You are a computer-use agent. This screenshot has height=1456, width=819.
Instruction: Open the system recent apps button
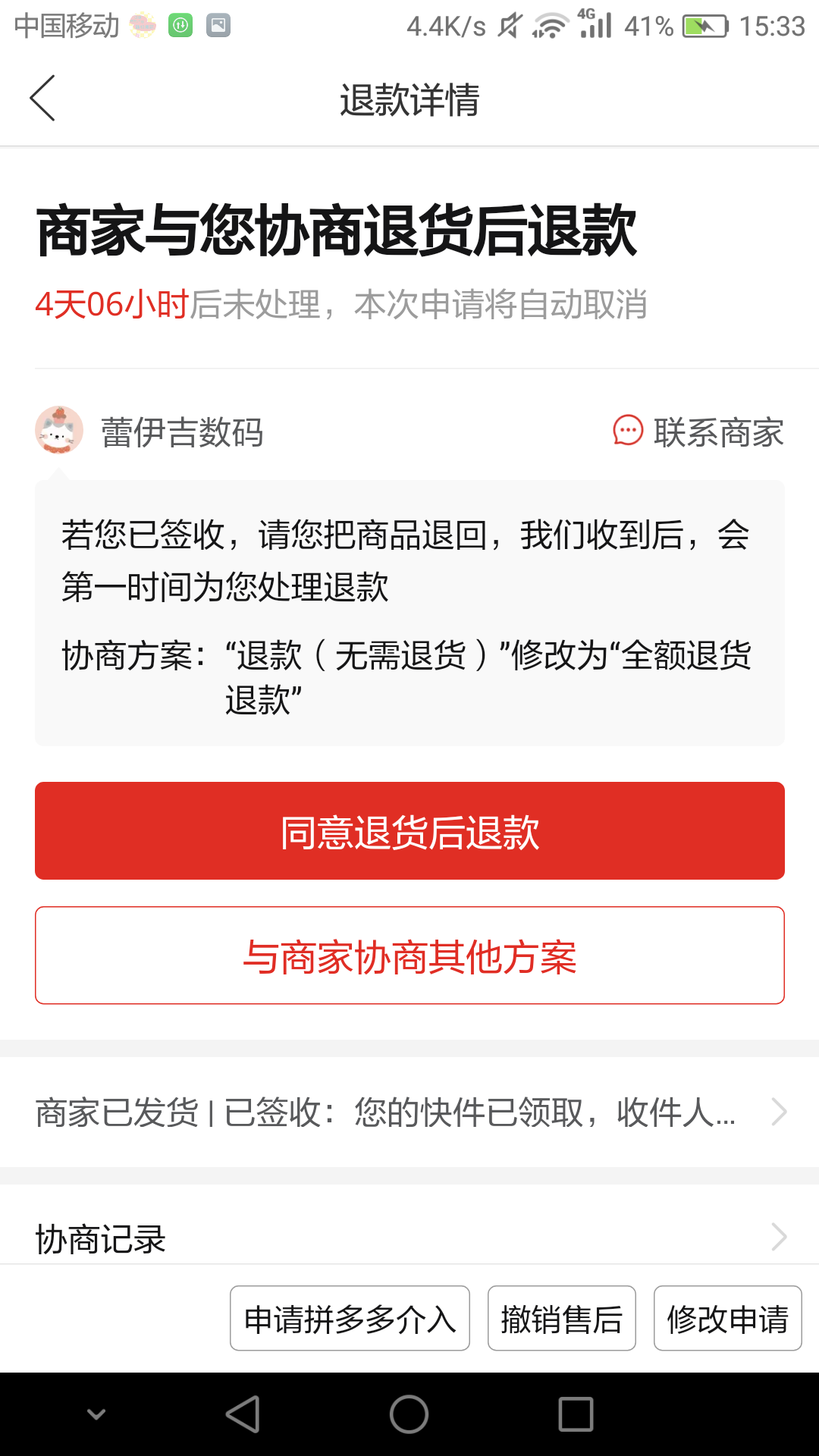576,1414
